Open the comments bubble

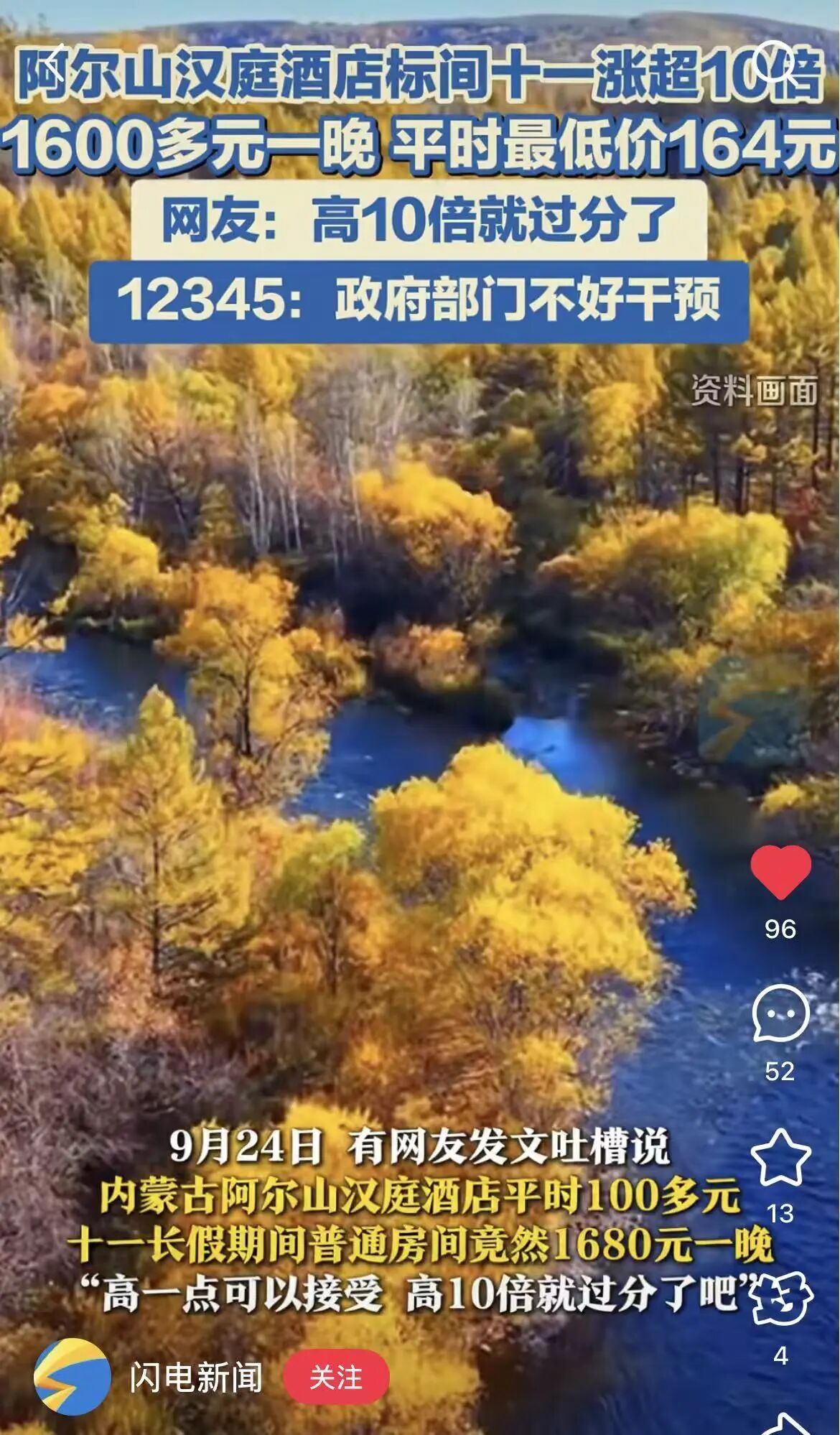pyautogui.click(x=780, y=1013)
